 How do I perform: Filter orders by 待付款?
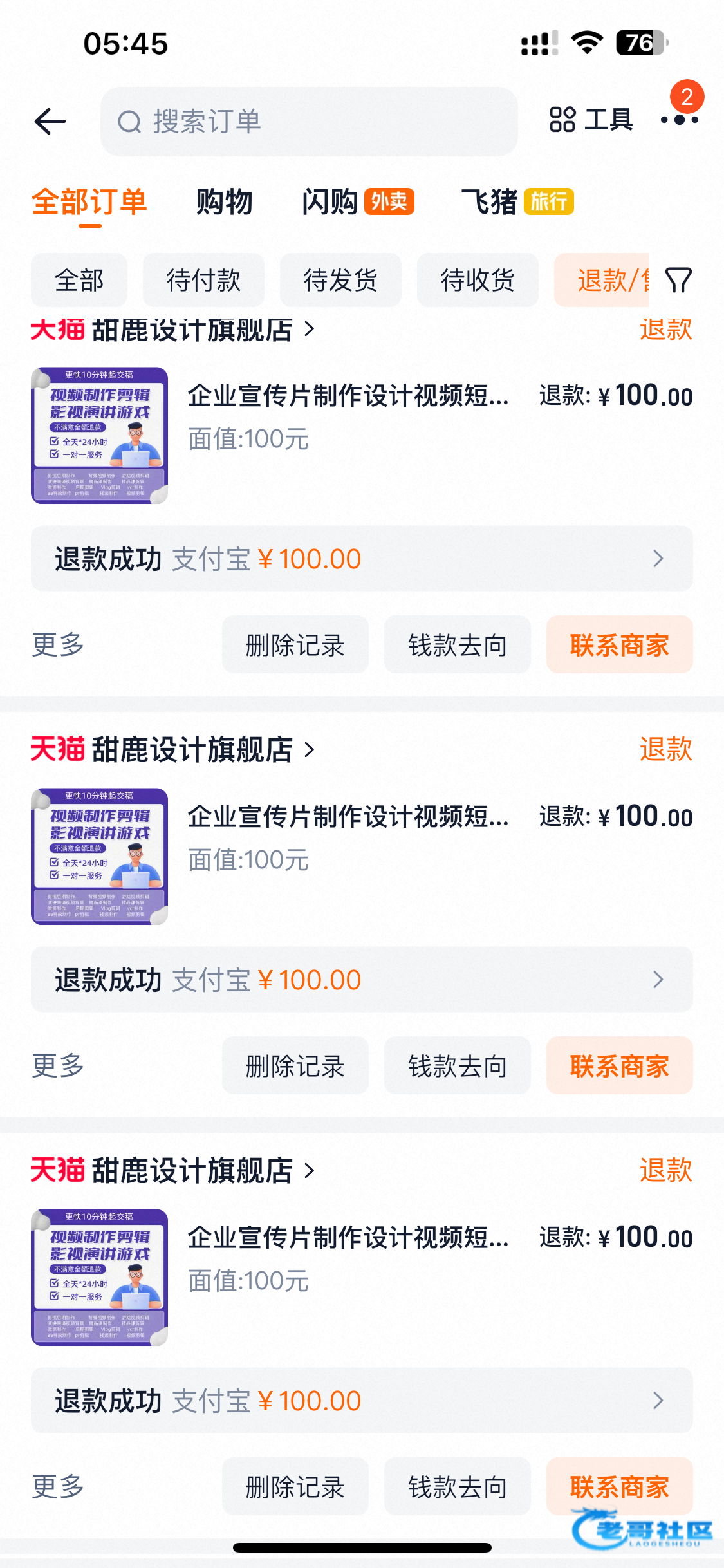[203, 280]
